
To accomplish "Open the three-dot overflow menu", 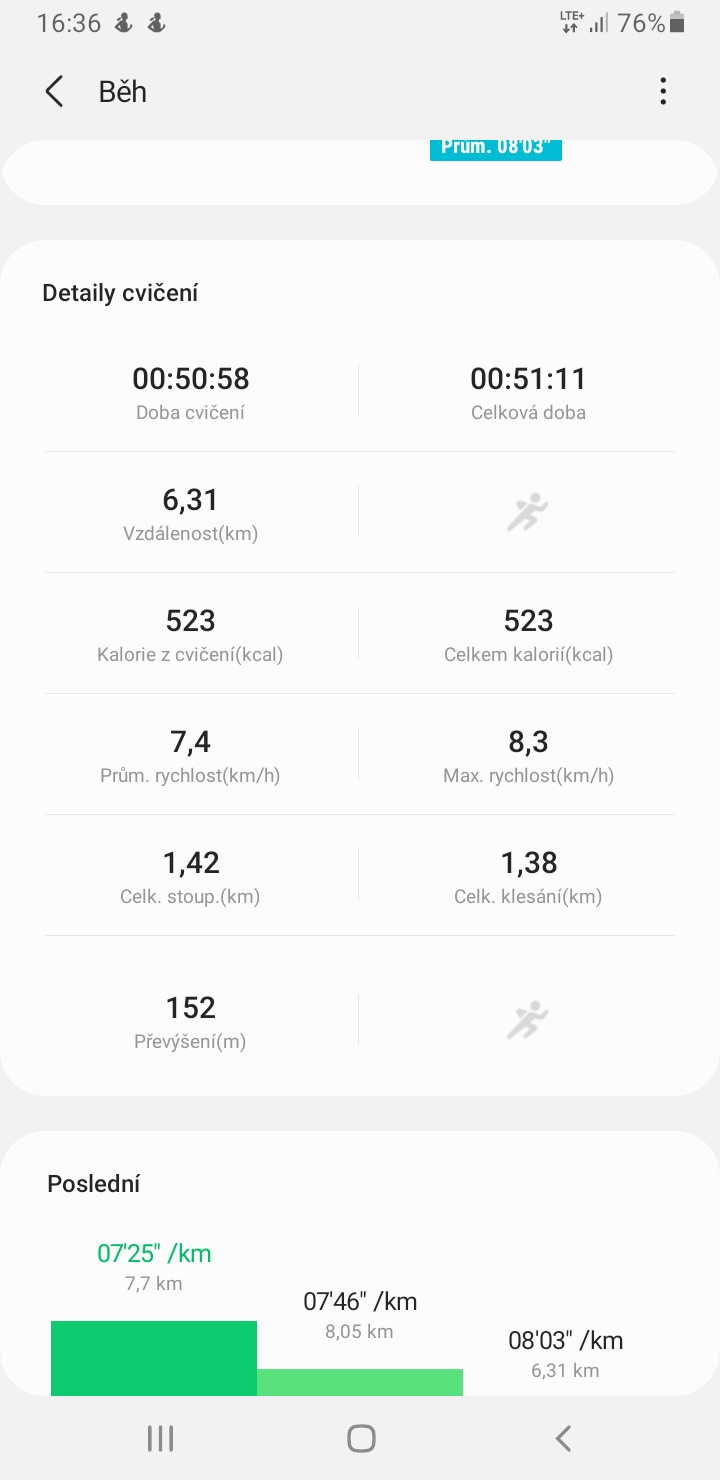I will (x=663, y=91).
